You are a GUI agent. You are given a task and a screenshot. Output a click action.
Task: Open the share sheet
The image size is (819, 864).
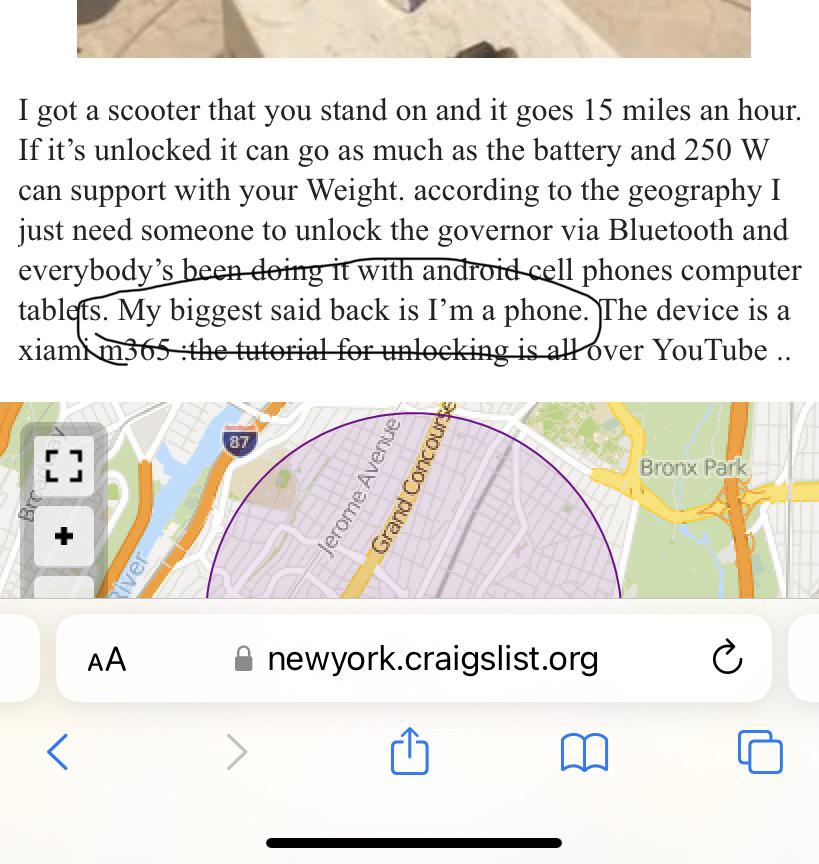point(409,751)
